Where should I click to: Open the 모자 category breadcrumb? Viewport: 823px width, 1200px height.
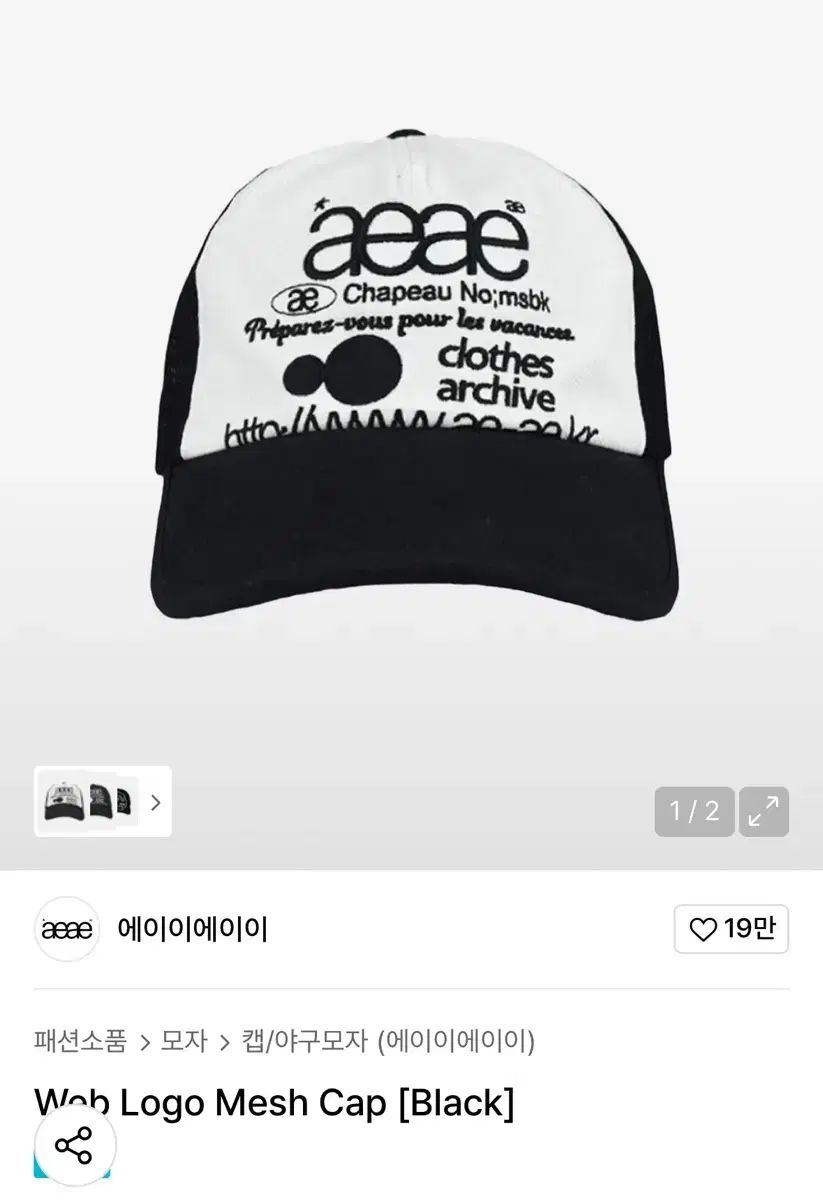[x=184, y=1041]
